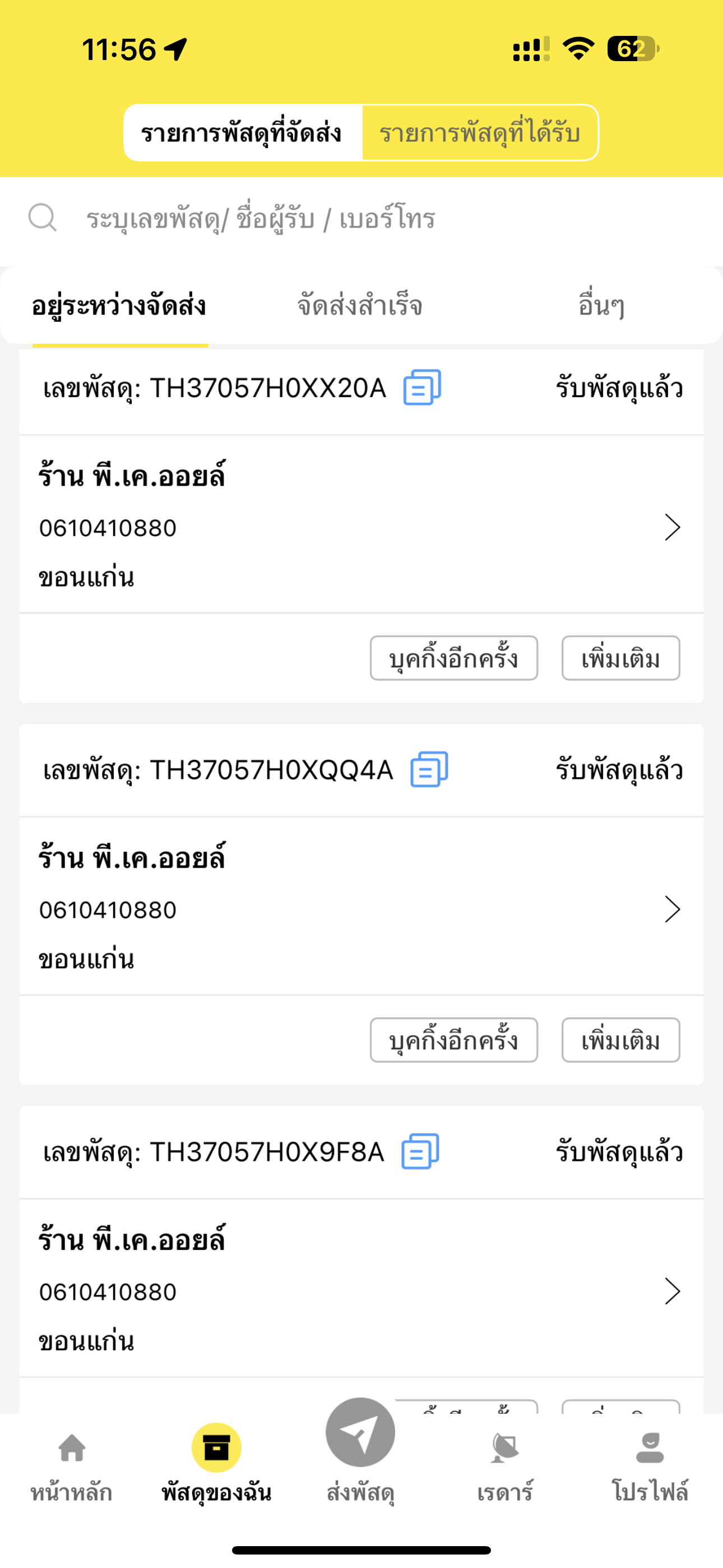Open details of parcel TH37057H0XX20A
723x1568 pixels.
(361, 525)
